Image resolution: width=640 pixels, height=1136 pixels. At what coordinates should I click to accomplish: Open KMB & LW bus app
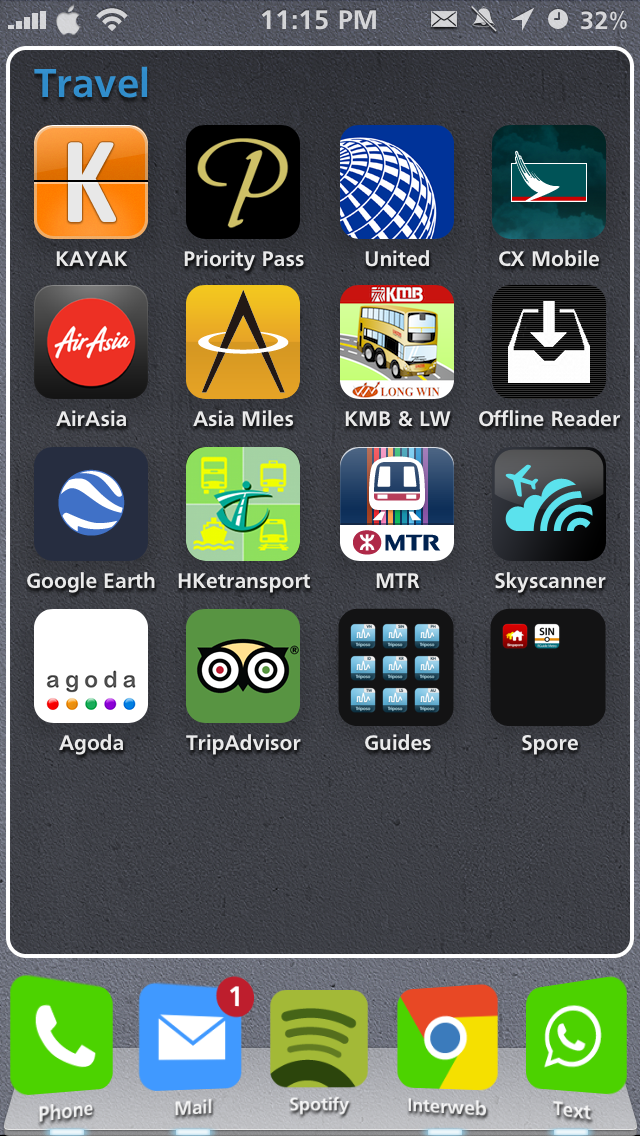(x=397, y=342)
